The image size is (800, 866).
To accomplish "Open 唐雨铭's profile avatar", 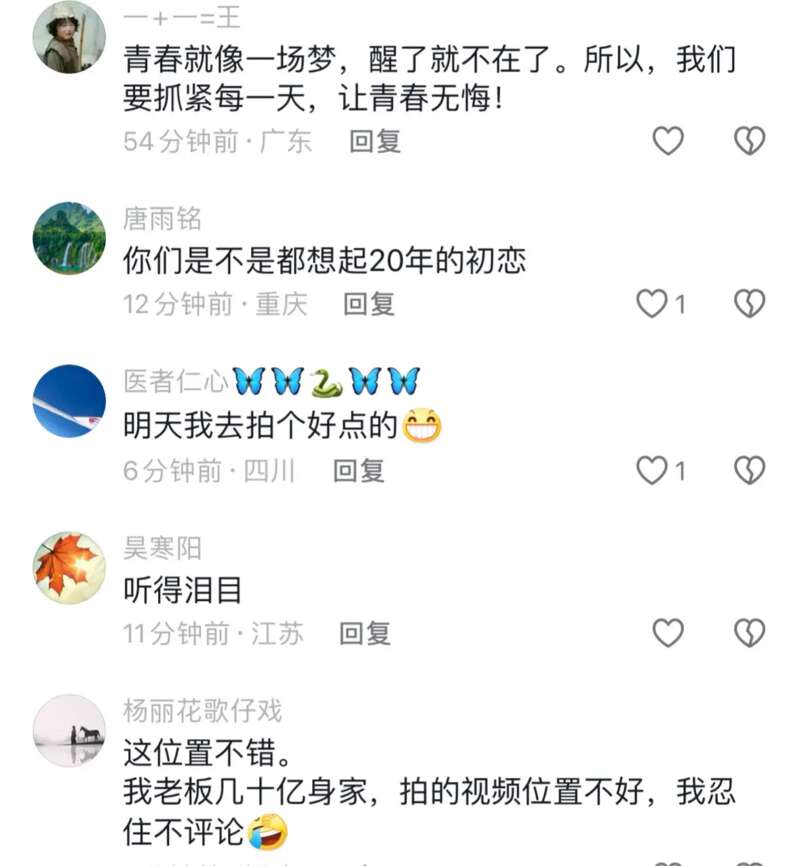I will point(69,238).
